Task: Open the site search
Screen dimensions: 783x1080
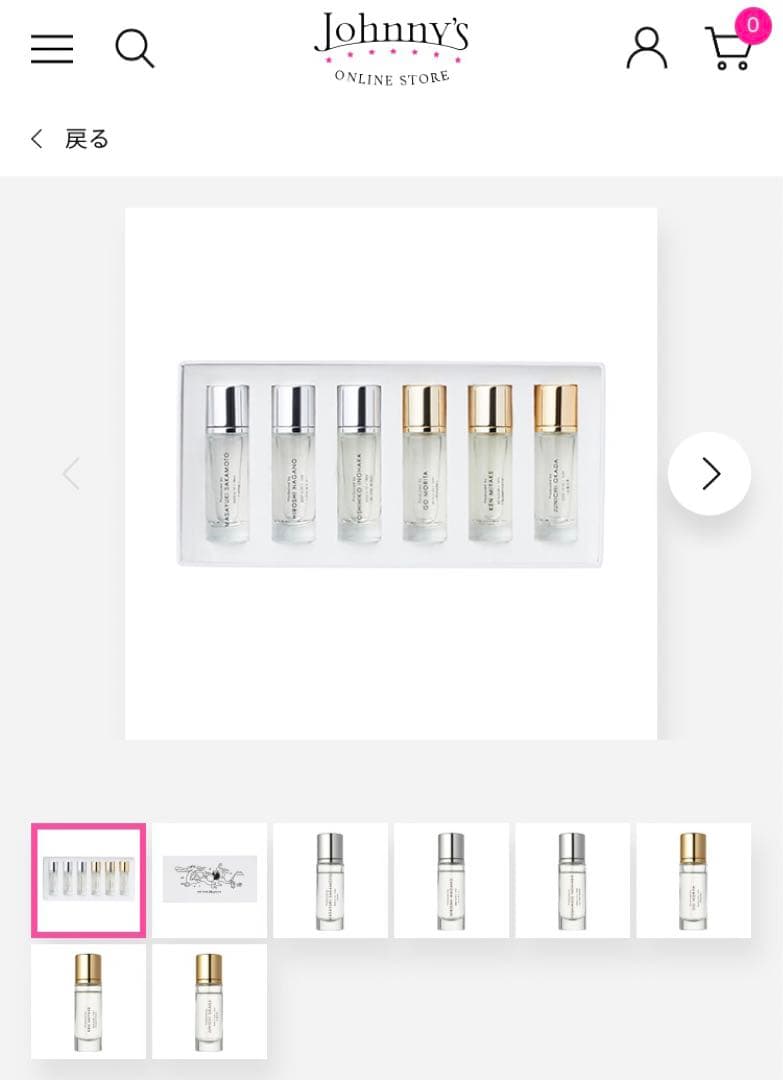Action: tap(134, 49)
